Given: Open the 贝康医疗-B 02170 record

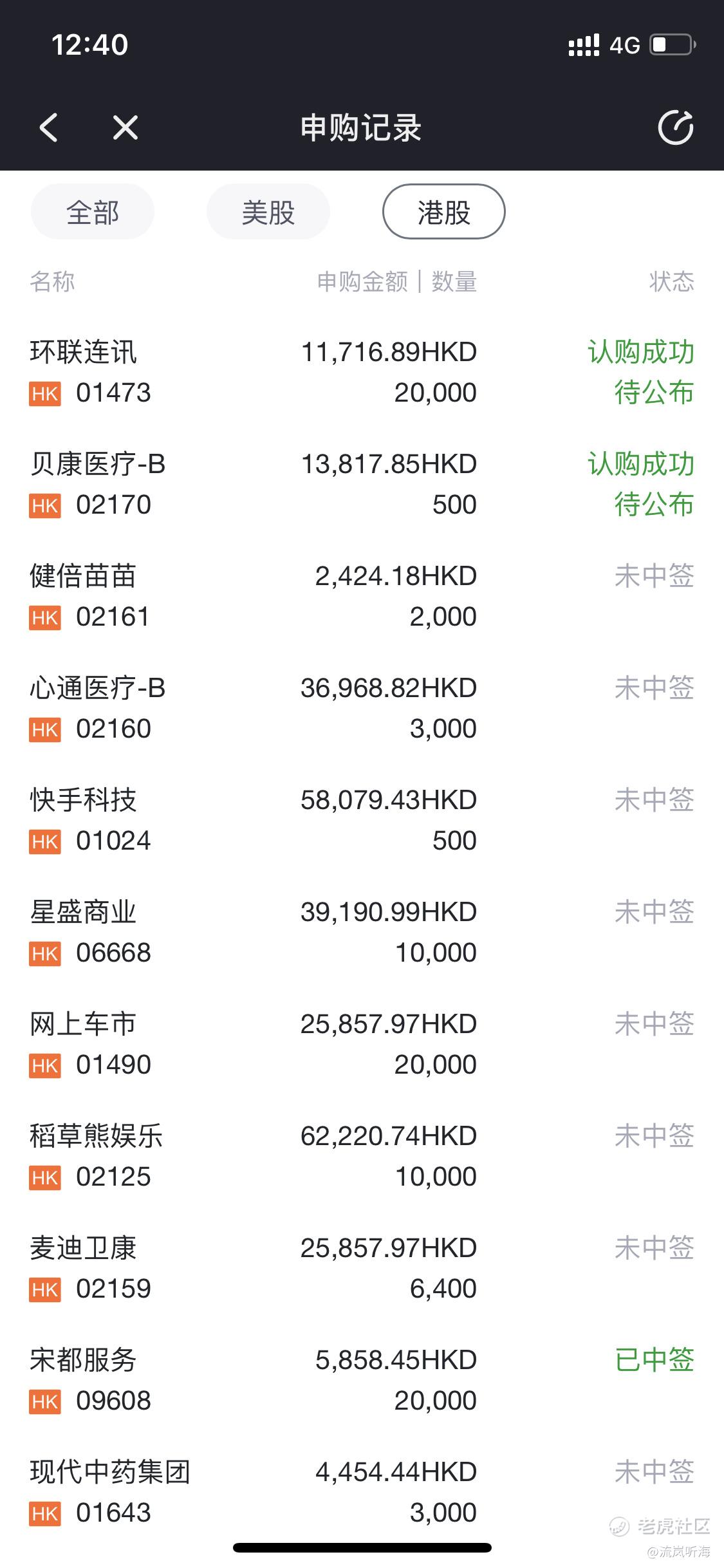Looking at the screenshot, I should coord(362,484).
